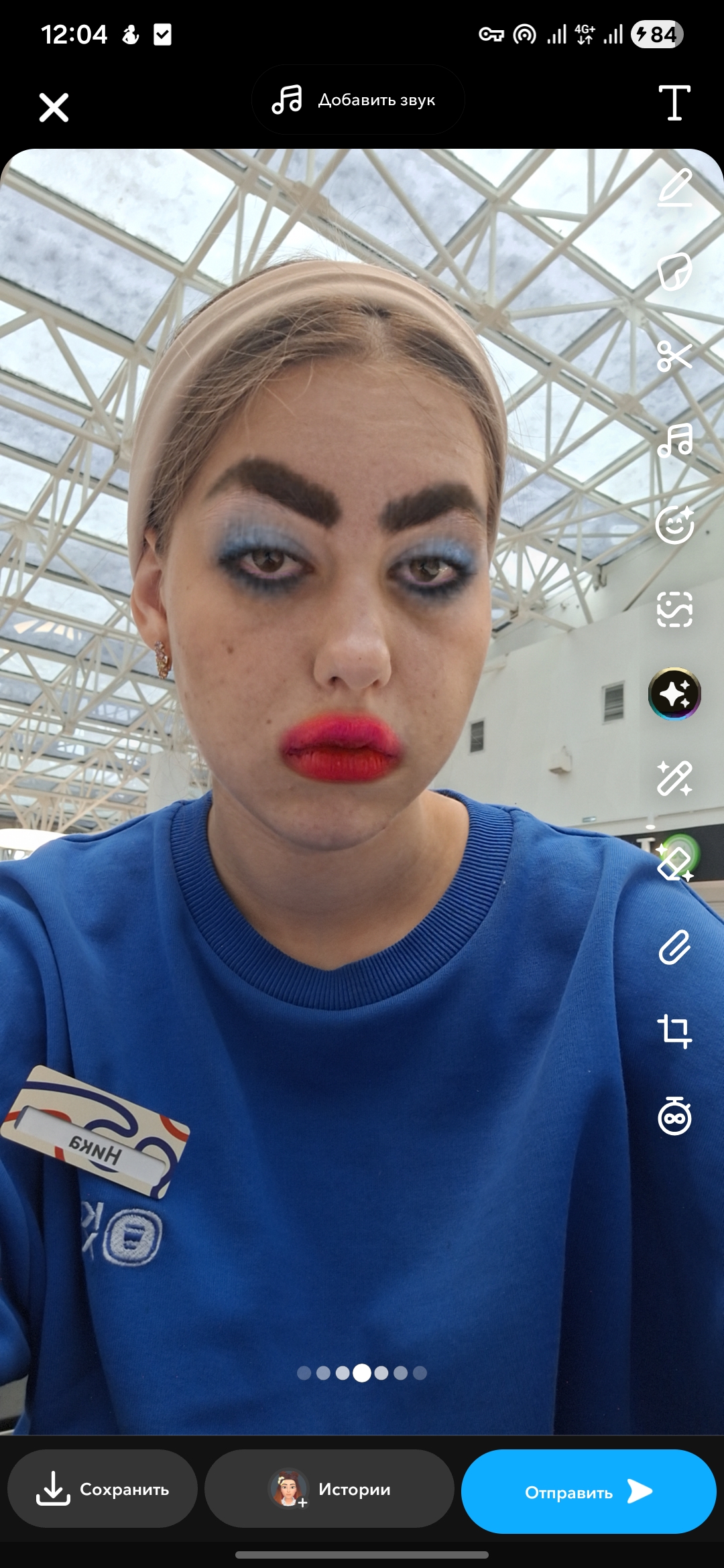This screenshot has width=724, height=1568.
Task: Open the smiley face effects tool
Action: 674,525
